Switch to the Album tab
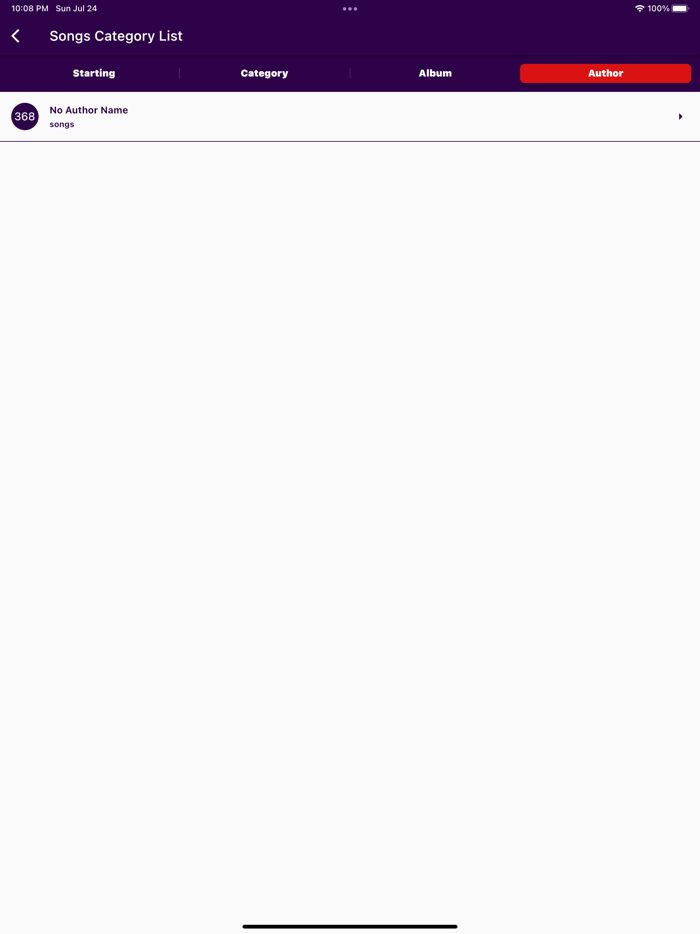700x934 pixels. tap(435, 73)
